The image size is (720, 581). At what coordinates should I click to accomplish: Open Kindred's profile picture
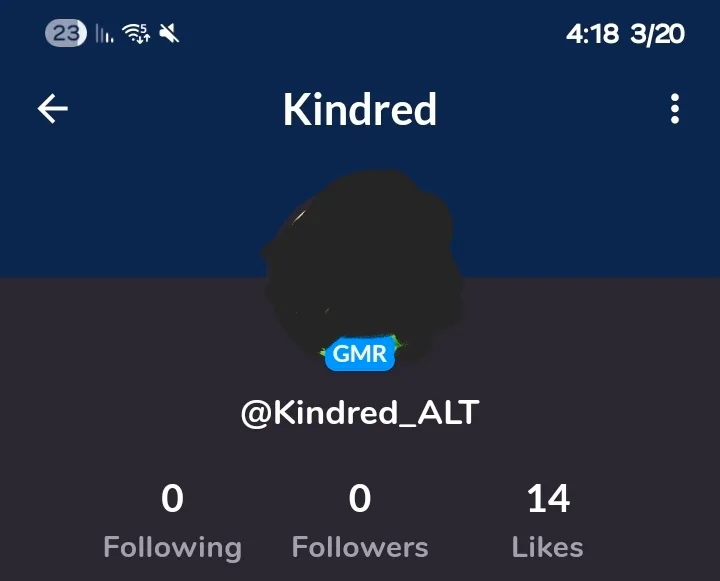point(361,264)
